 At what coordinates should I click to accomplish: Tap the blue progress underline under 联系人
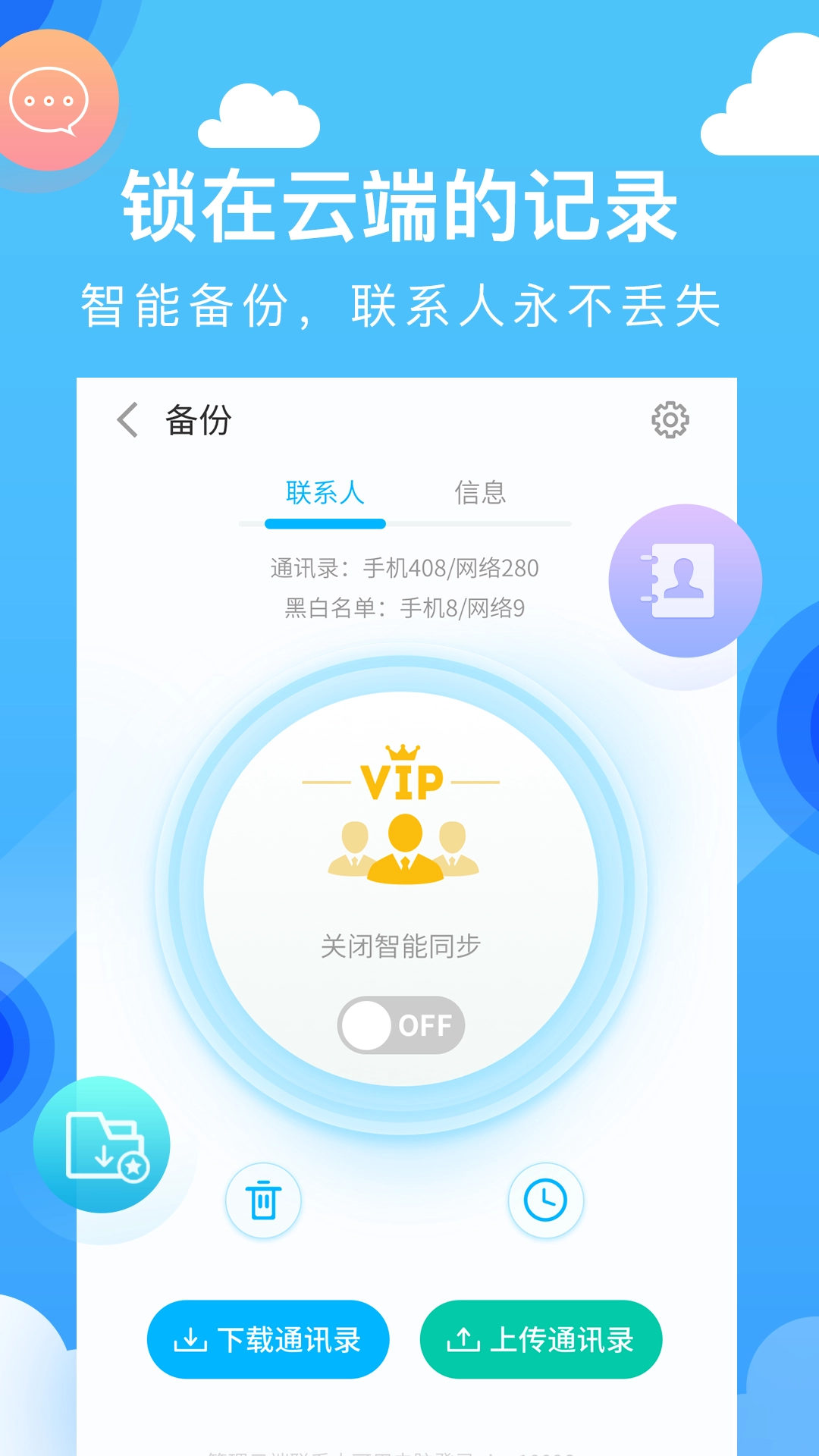point(325,523)
